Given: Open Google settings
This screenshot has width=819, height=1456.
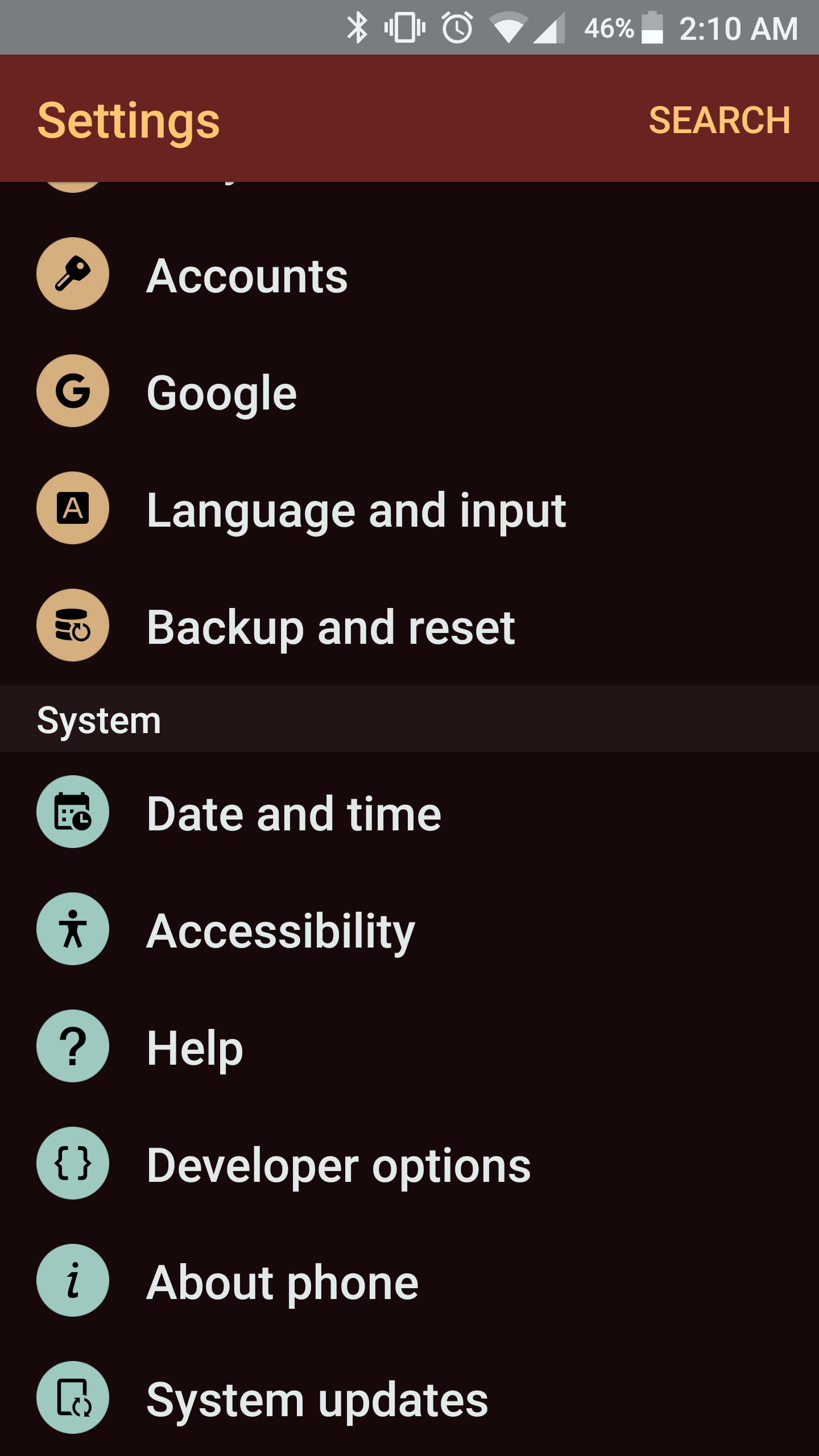Looking at the screenshot, I should point(222,392).
